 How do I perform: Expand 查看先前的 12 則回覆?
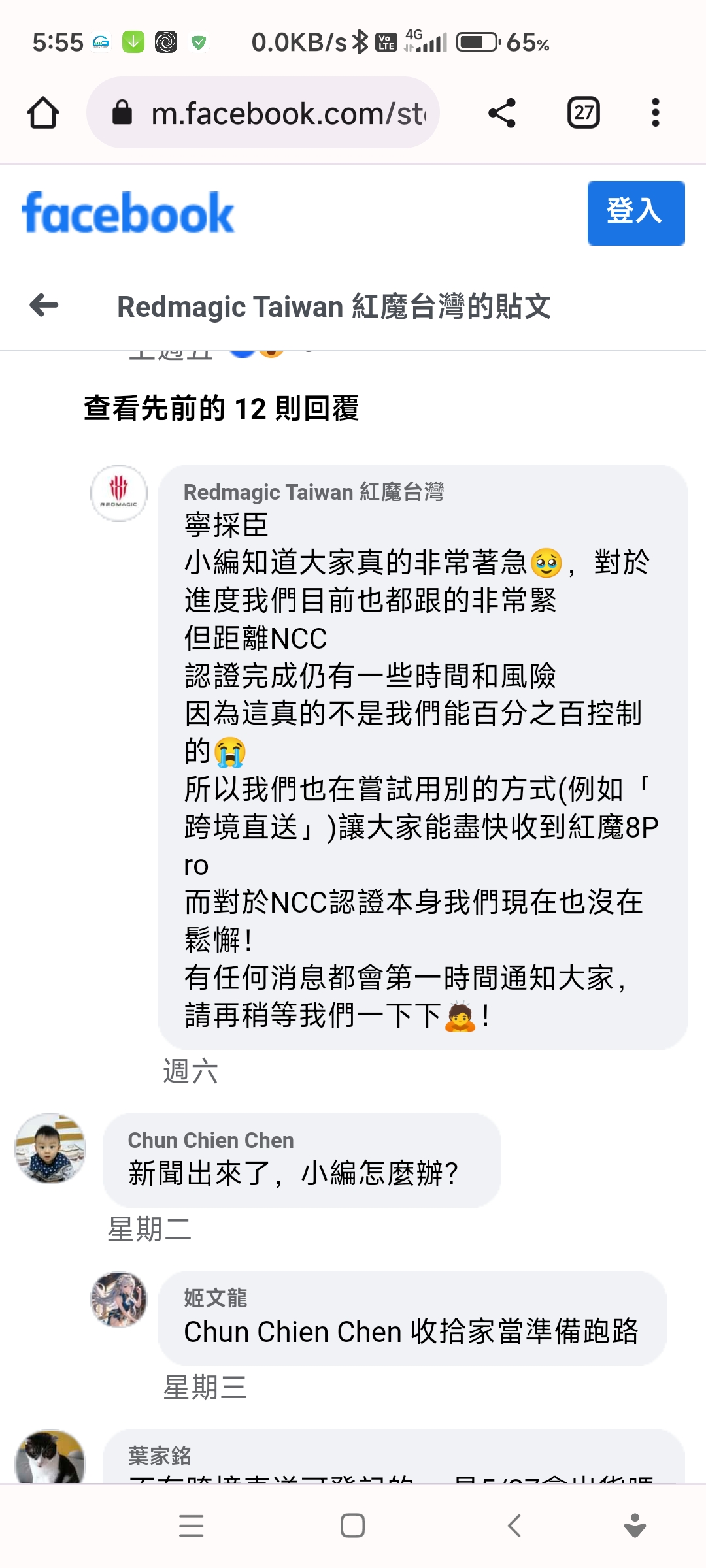(221, 408)
